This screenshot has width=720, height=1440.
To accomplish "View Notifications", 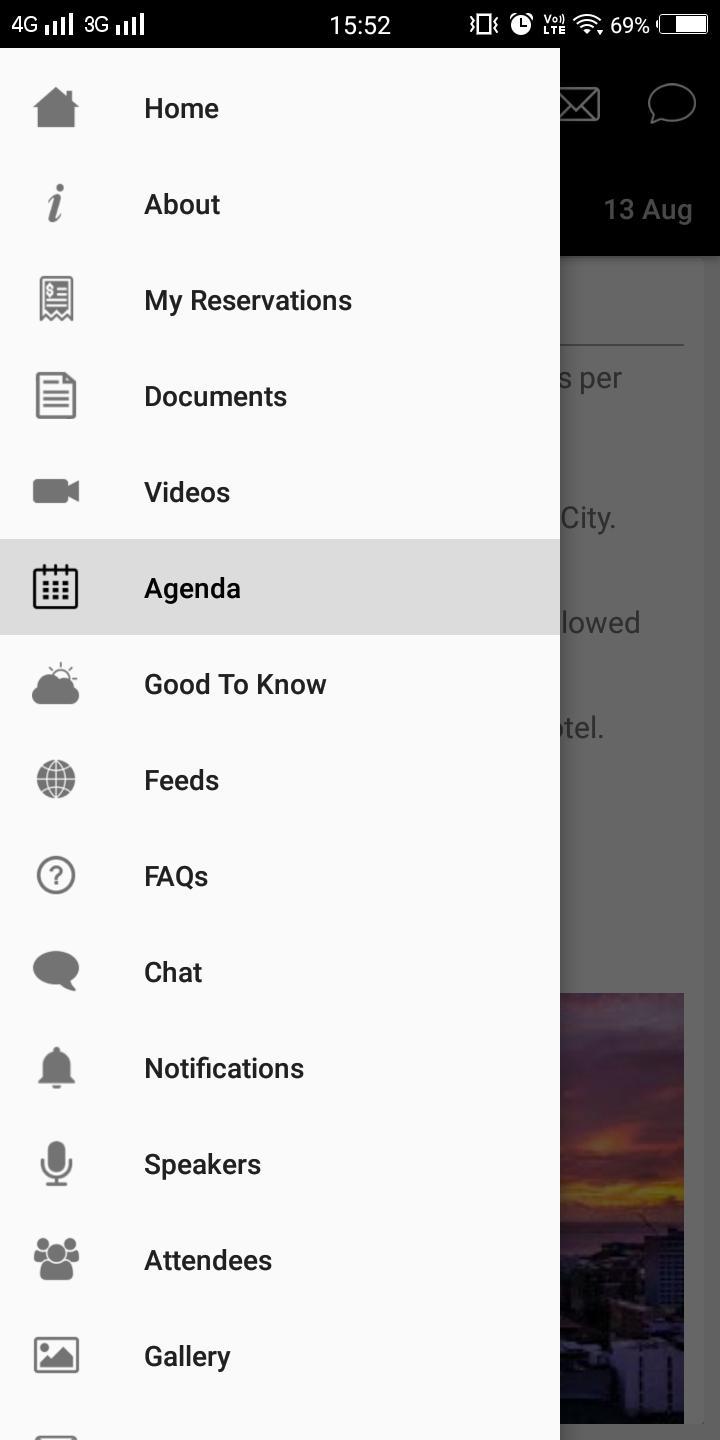I will (224, 1068).
